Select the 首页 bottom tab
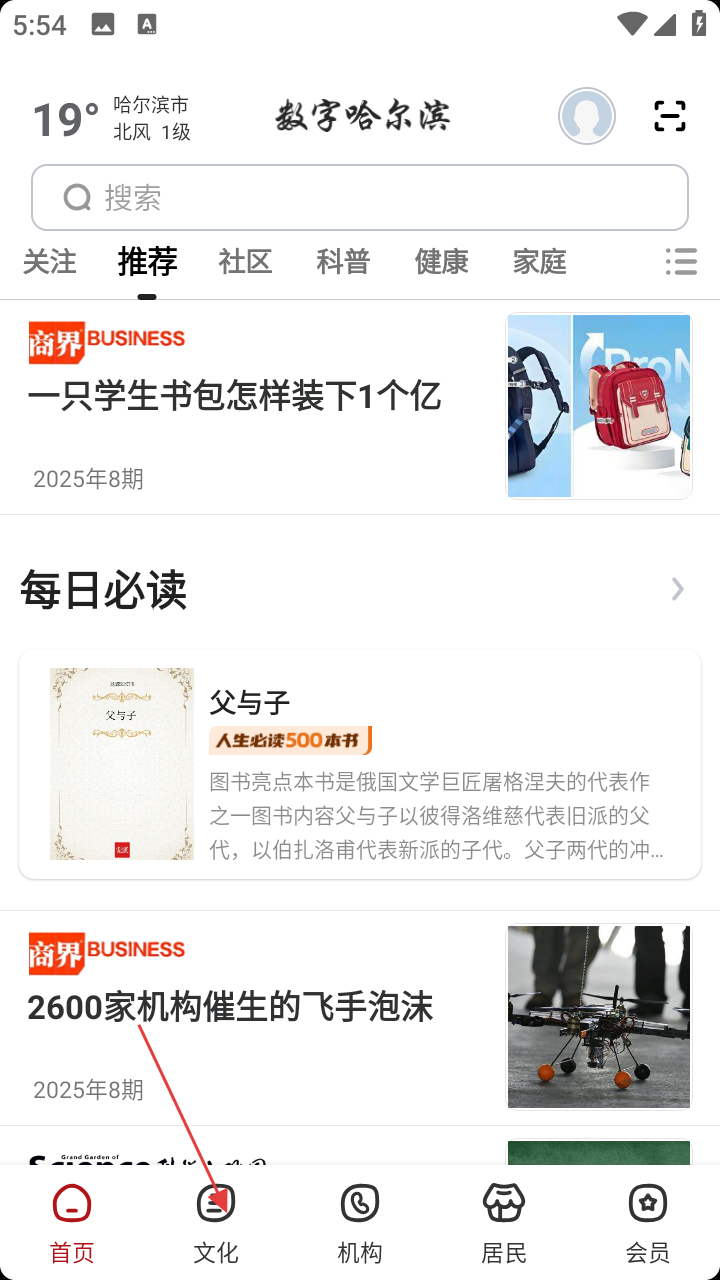Screen dimensions: 720x1280 (x=72, y=1222)
